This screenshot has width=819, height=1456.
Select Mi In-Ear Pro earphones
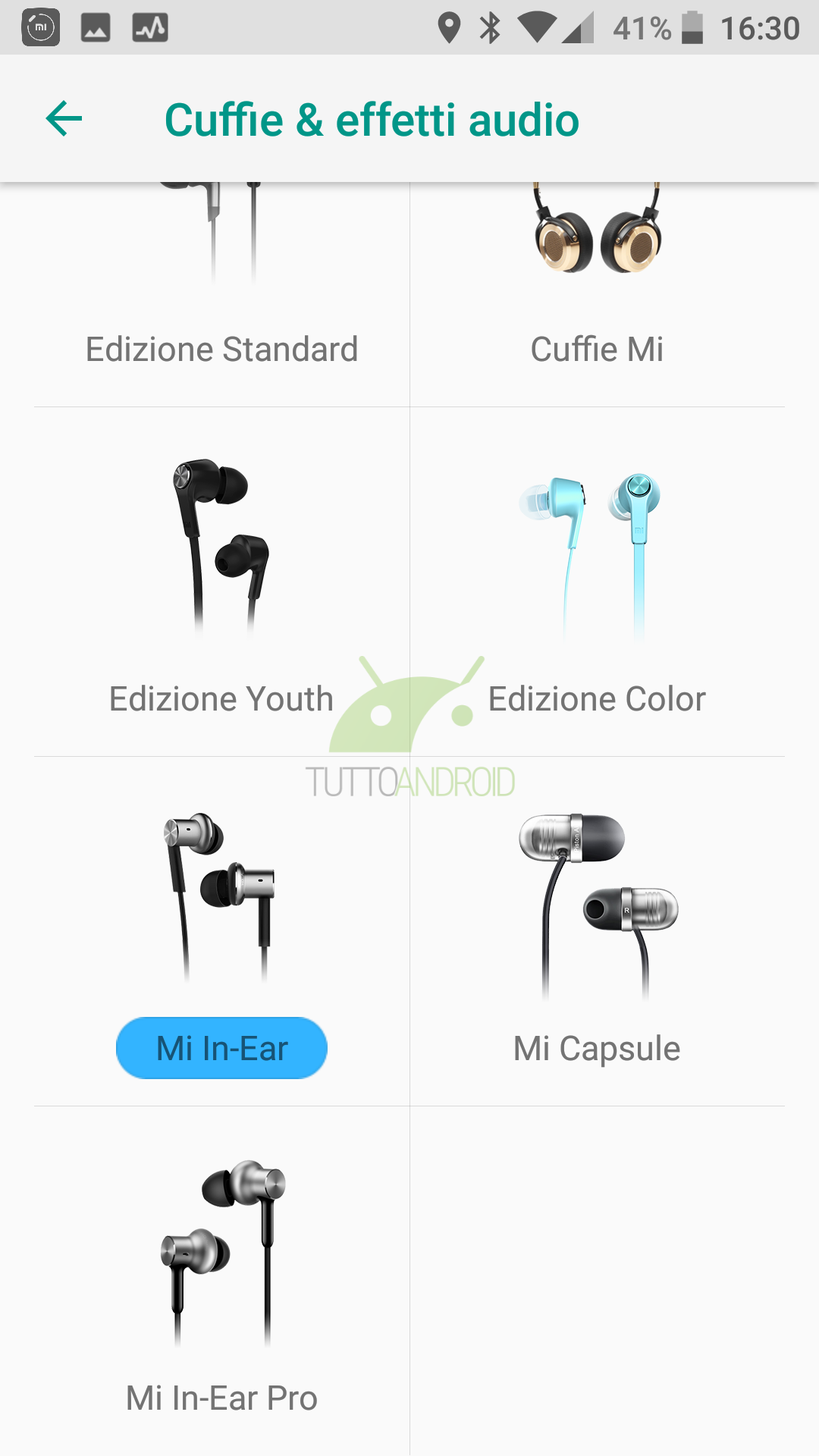[x=221, y=1281]
